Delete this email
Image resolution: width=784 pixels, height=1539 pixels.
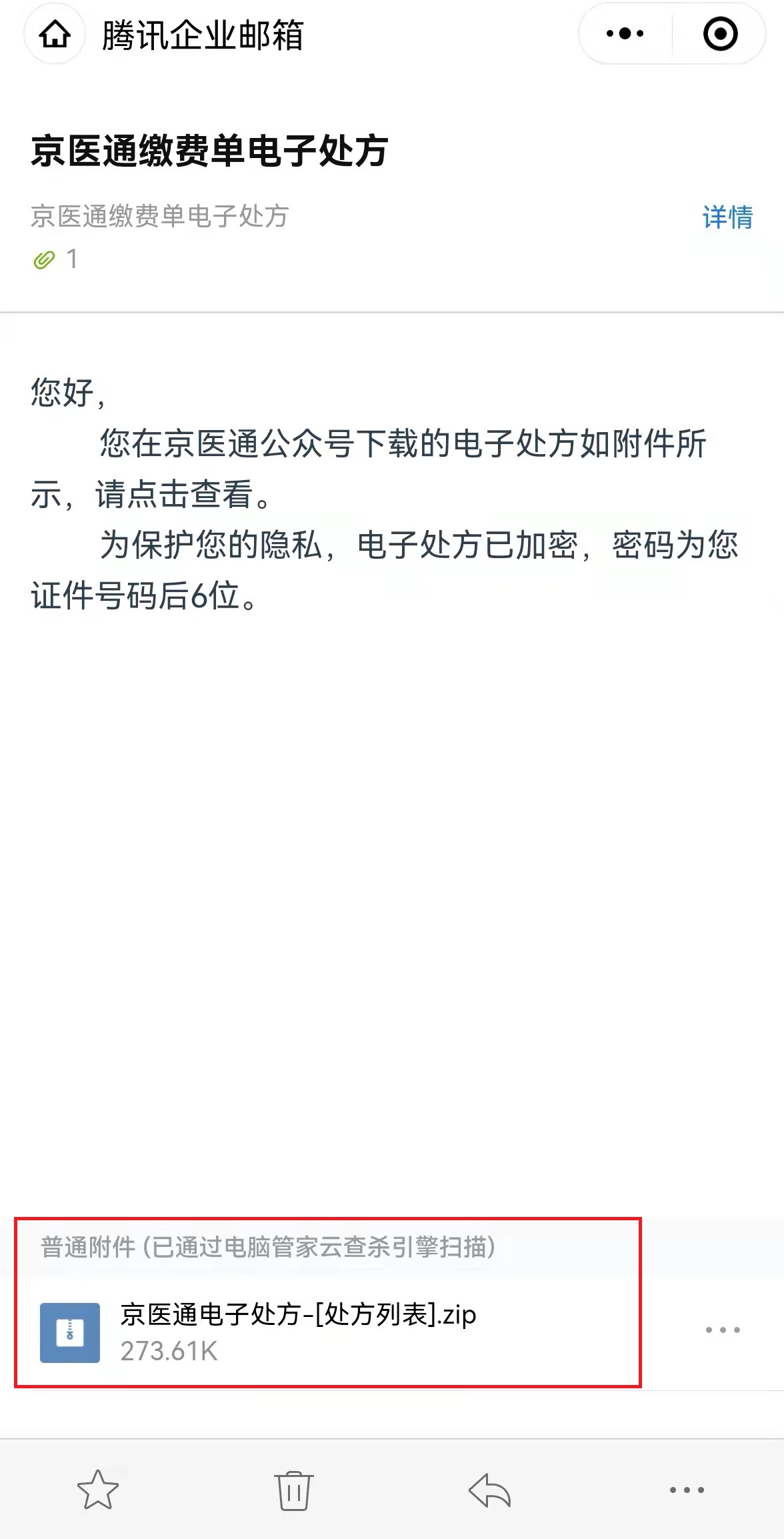pos(293,1490)
